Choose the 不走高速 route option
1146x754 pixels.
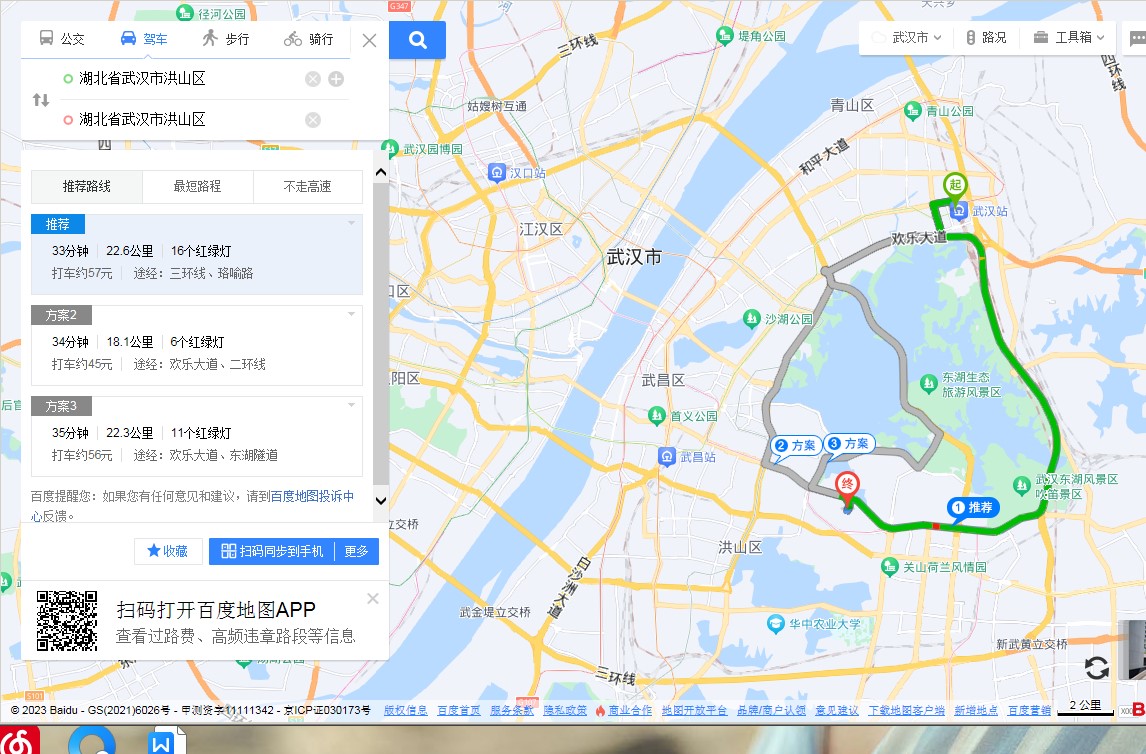307,187
